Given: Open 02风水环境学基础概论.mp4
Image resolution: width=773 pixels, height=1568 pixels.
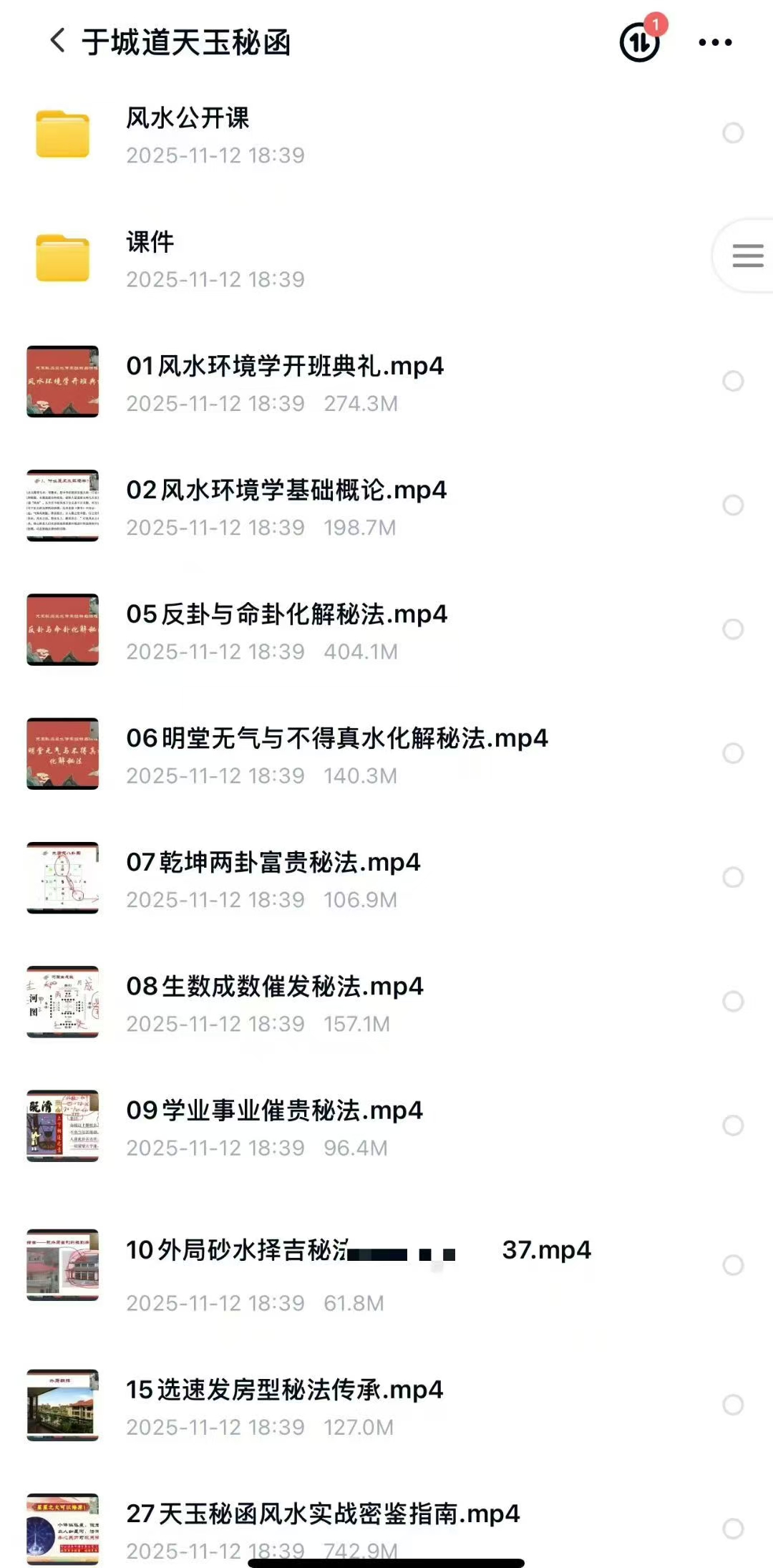Looking at the screenshot, I should point(286,490).
